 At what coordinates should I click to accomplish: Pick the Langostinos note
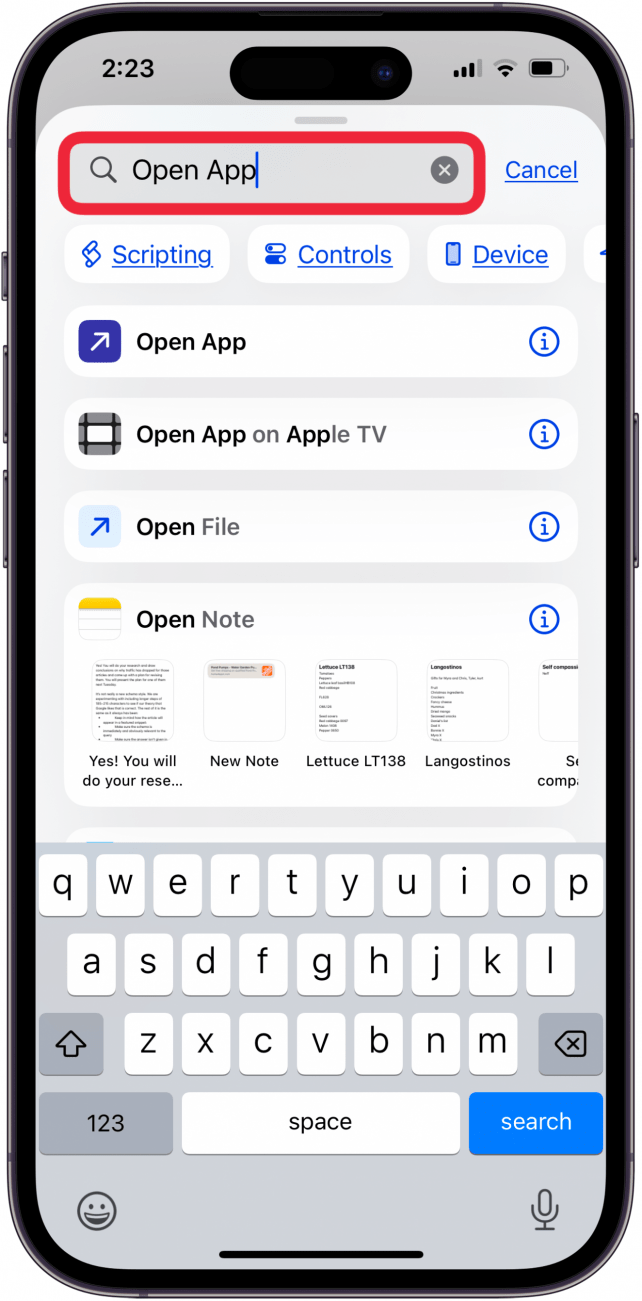467,702
